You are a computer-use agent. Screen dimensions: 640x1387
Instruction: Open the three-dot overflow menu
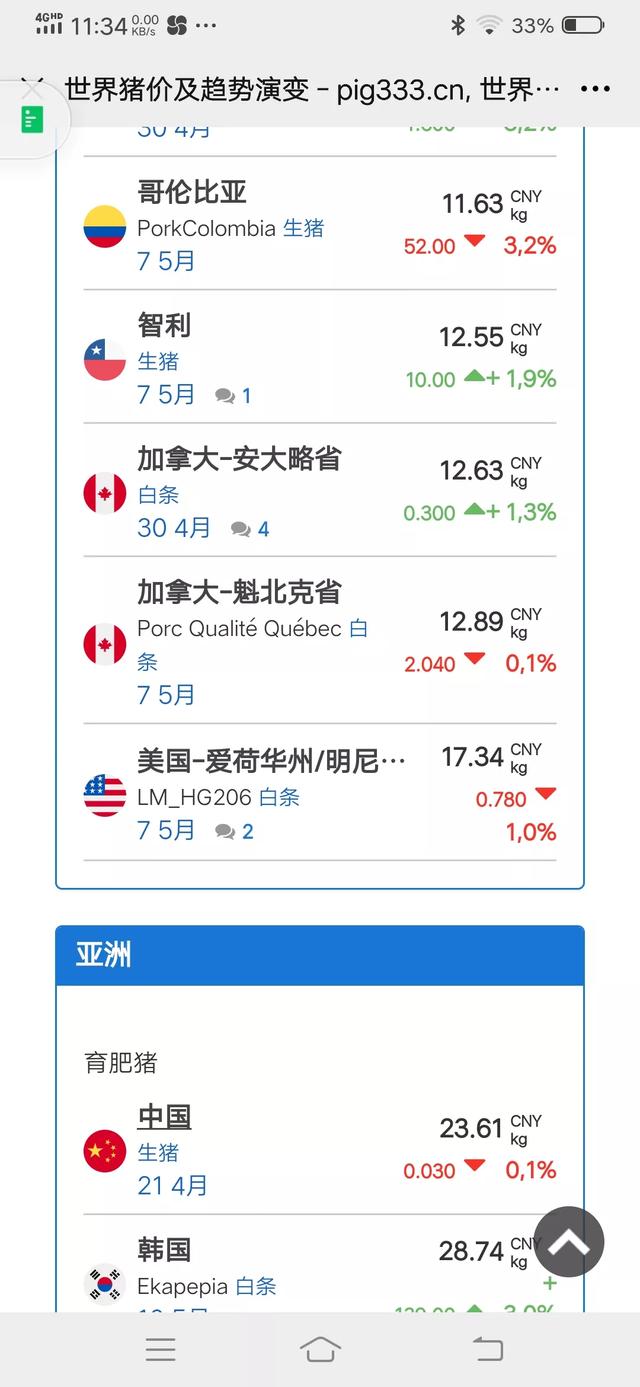595,89
